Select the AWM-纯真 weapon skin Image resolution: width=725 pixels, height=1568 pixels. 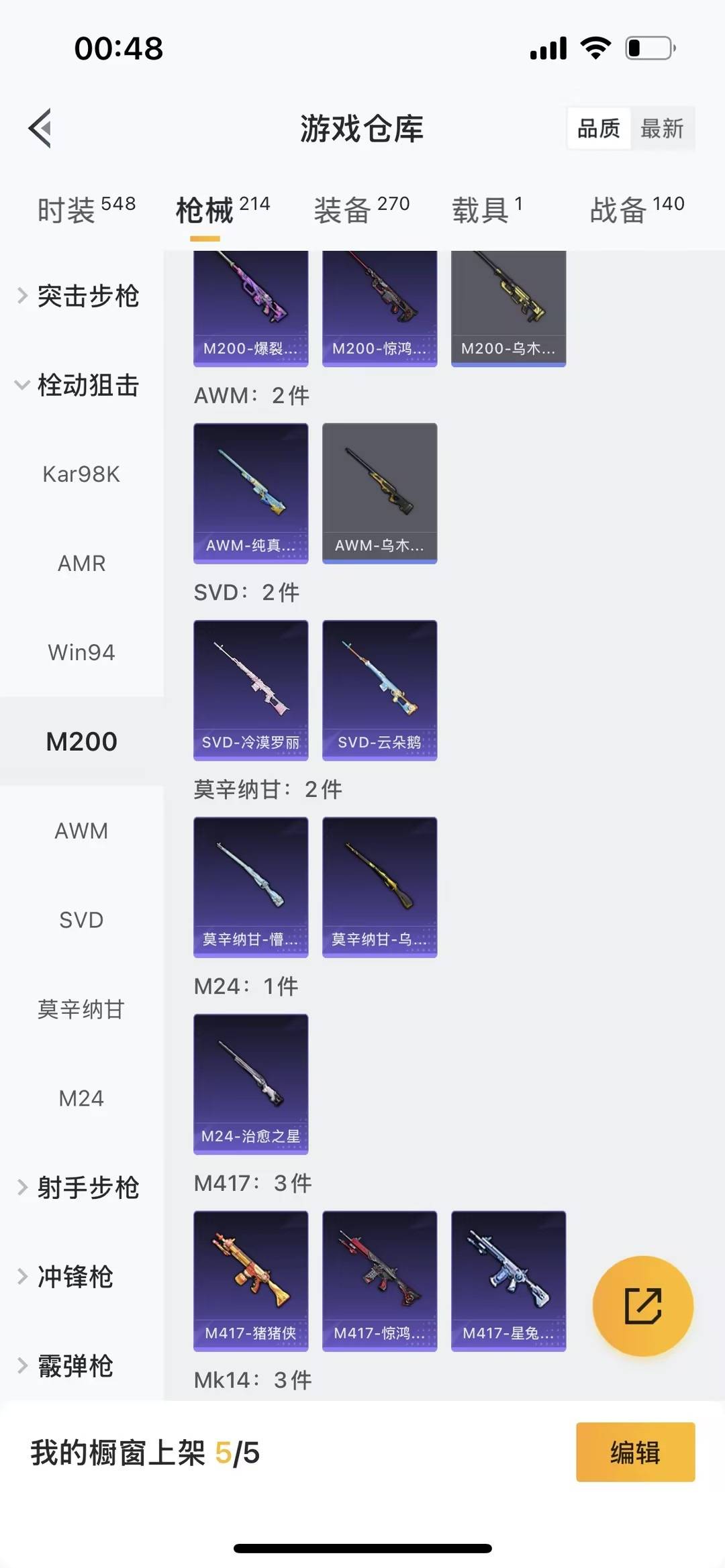click(250, 492)
